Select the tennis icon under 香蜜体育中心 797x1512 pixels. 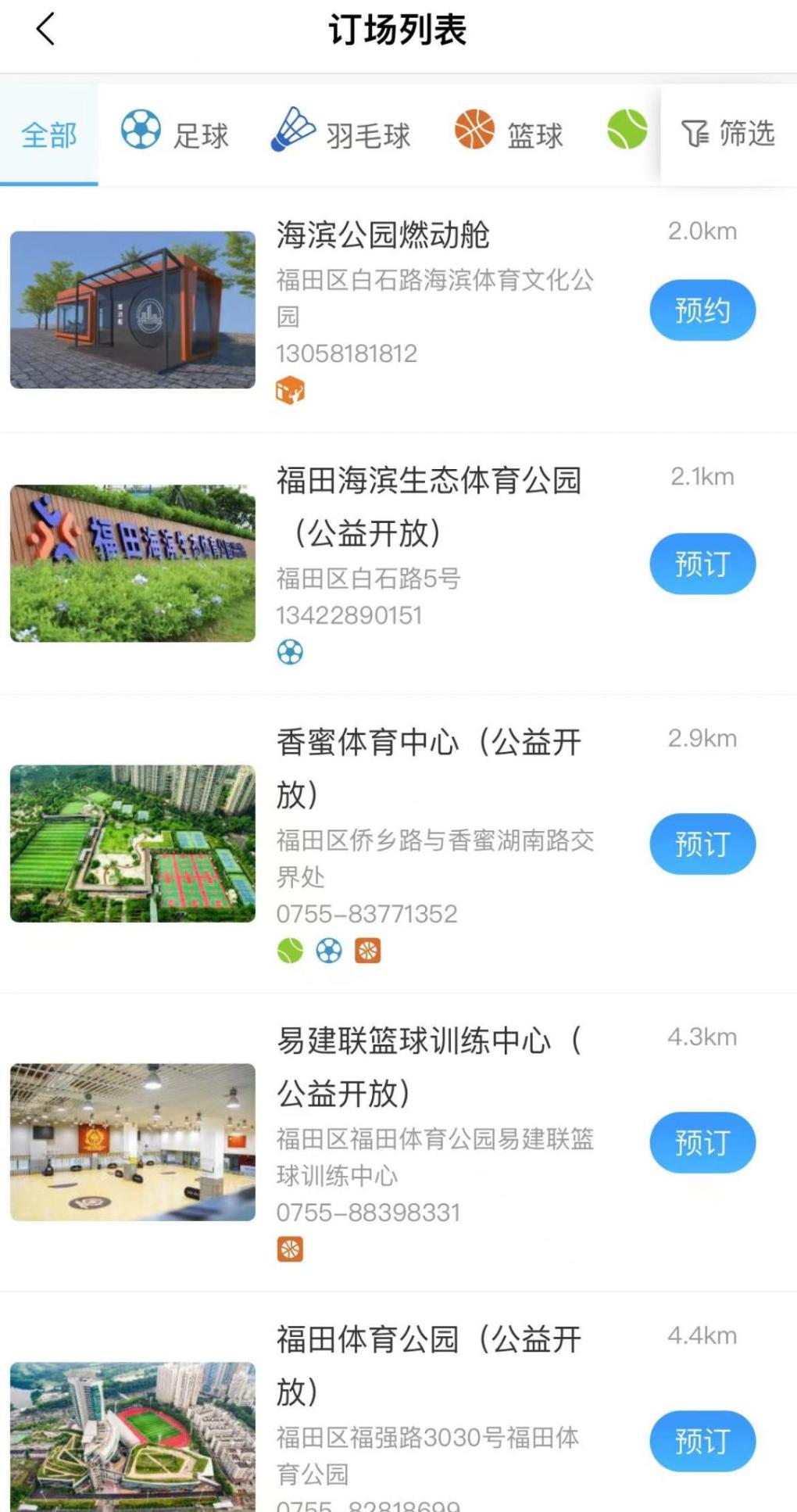[x=290, y=951]
